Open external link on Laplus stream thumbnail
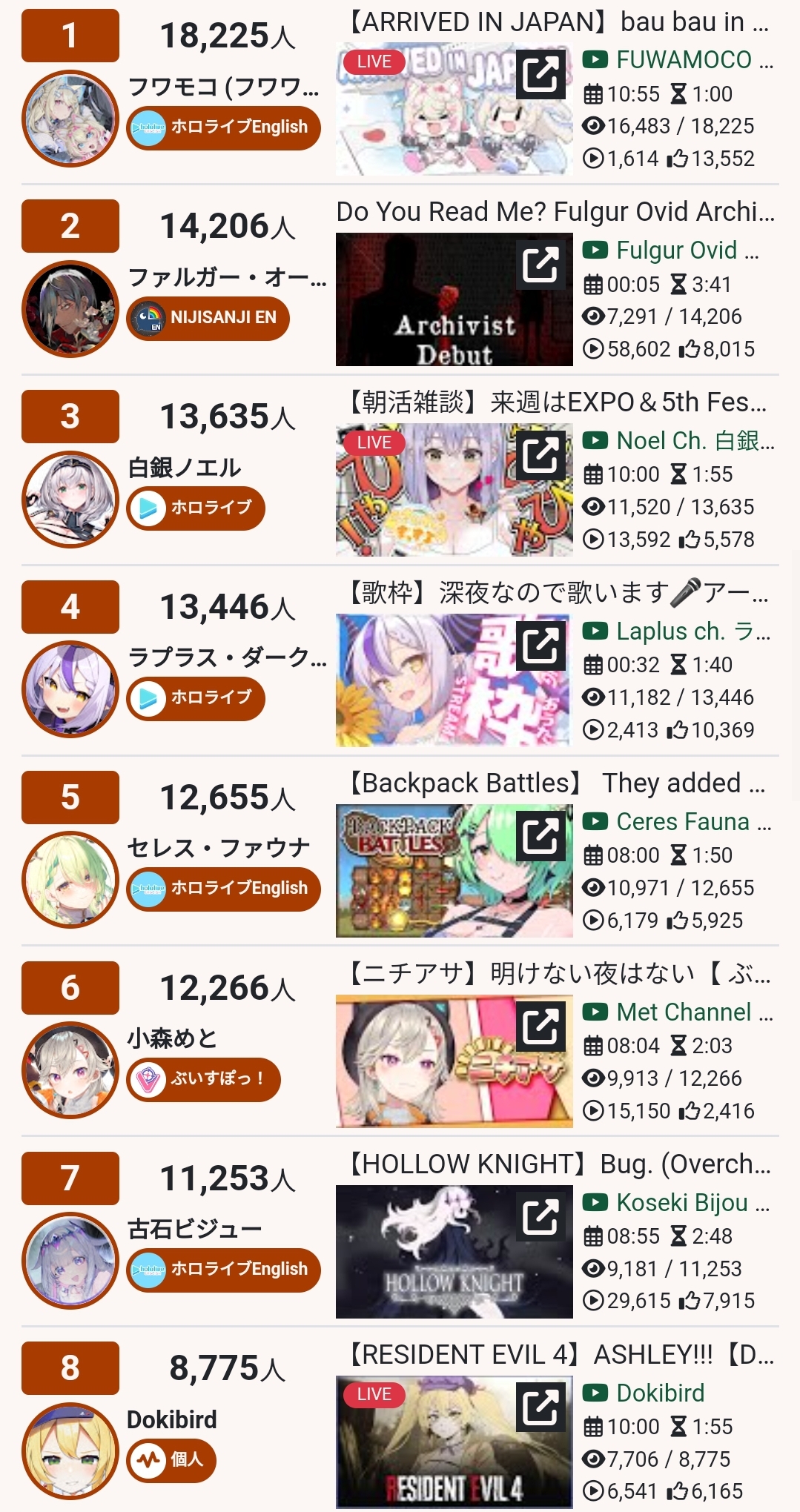The width and height of the screenshot is (800, 1512). pos(541,646)
